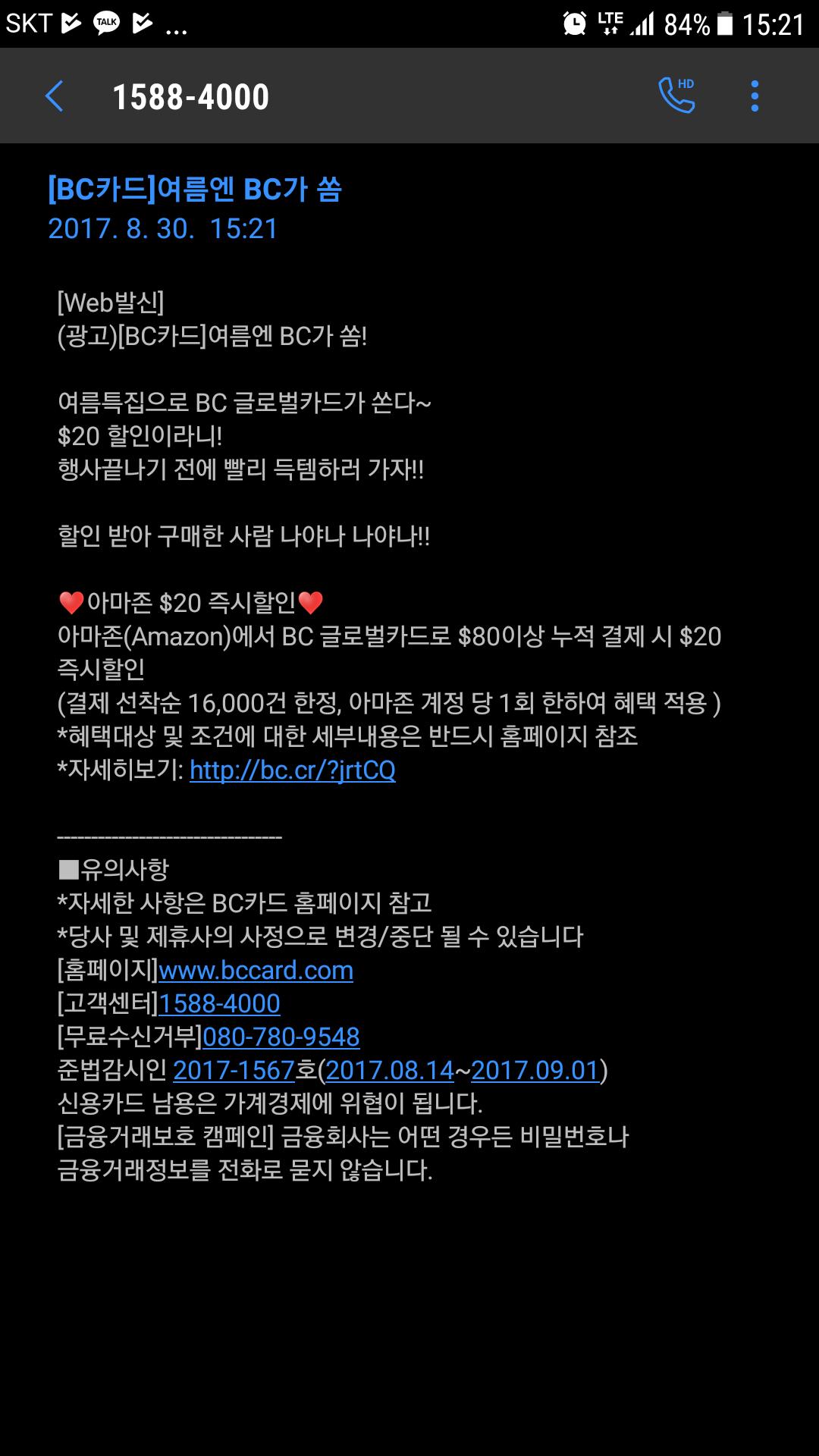
Task: Open the http://bc.cr/?jrtCQ link
Action: pos(293,770)
